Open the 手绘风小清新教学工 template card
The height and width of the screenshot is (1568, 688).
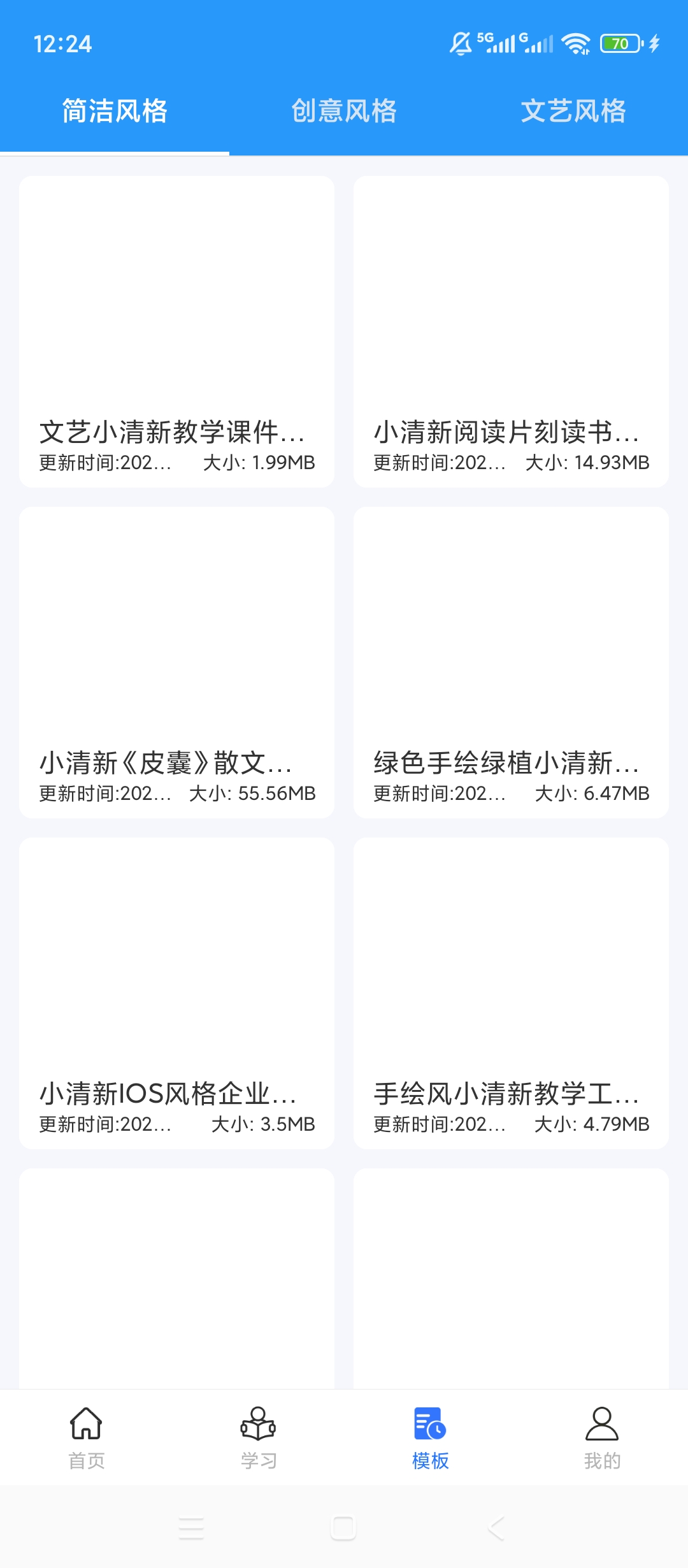(x=511, y=993)
